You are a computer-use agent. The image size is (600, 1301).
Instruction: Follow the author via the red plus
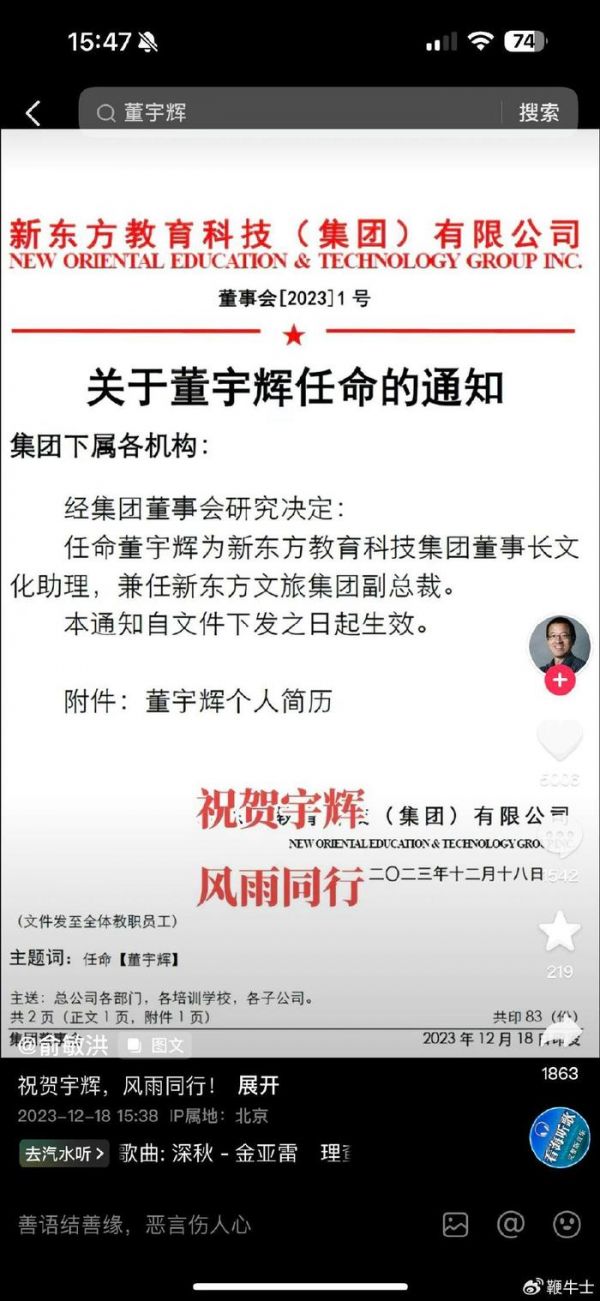pos(559,682)
